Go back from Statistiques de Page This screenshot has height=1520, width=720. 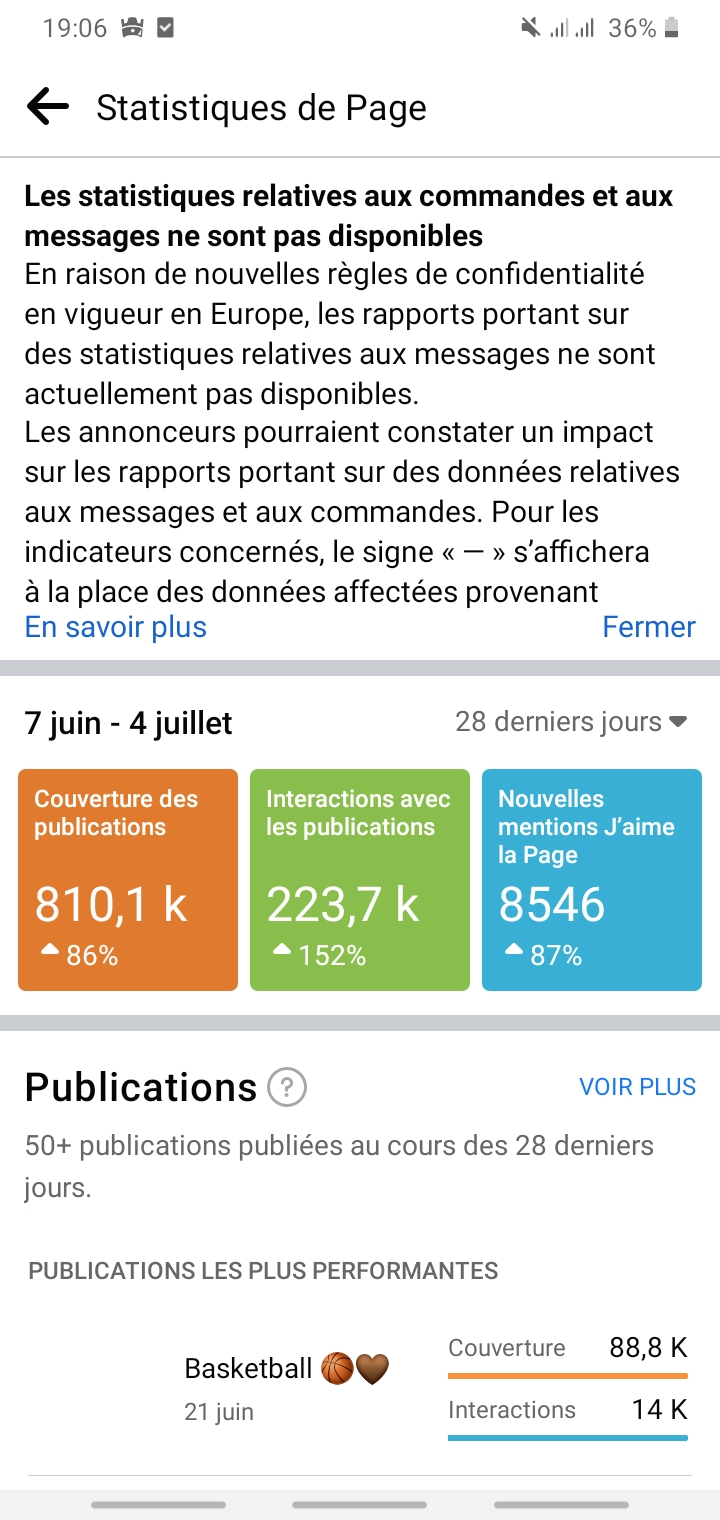click(47, 107)
